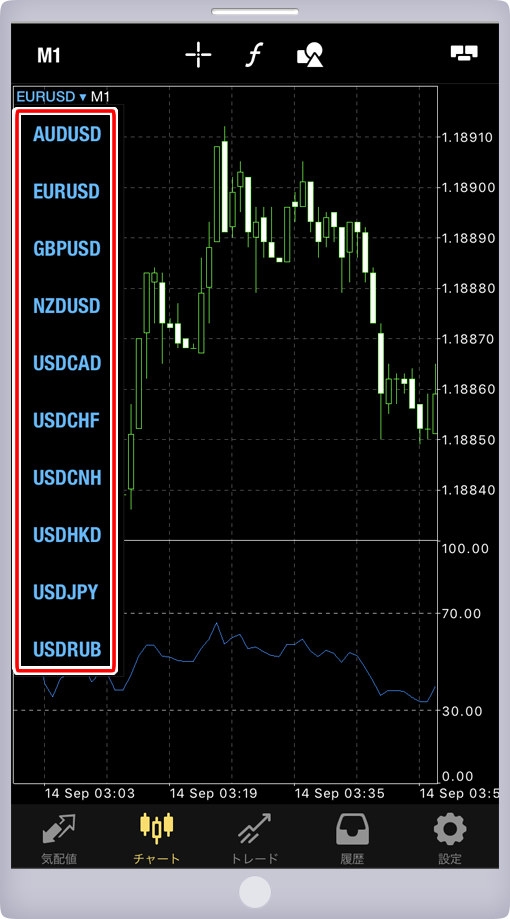Open the indicators function icon

coord(254,55)
